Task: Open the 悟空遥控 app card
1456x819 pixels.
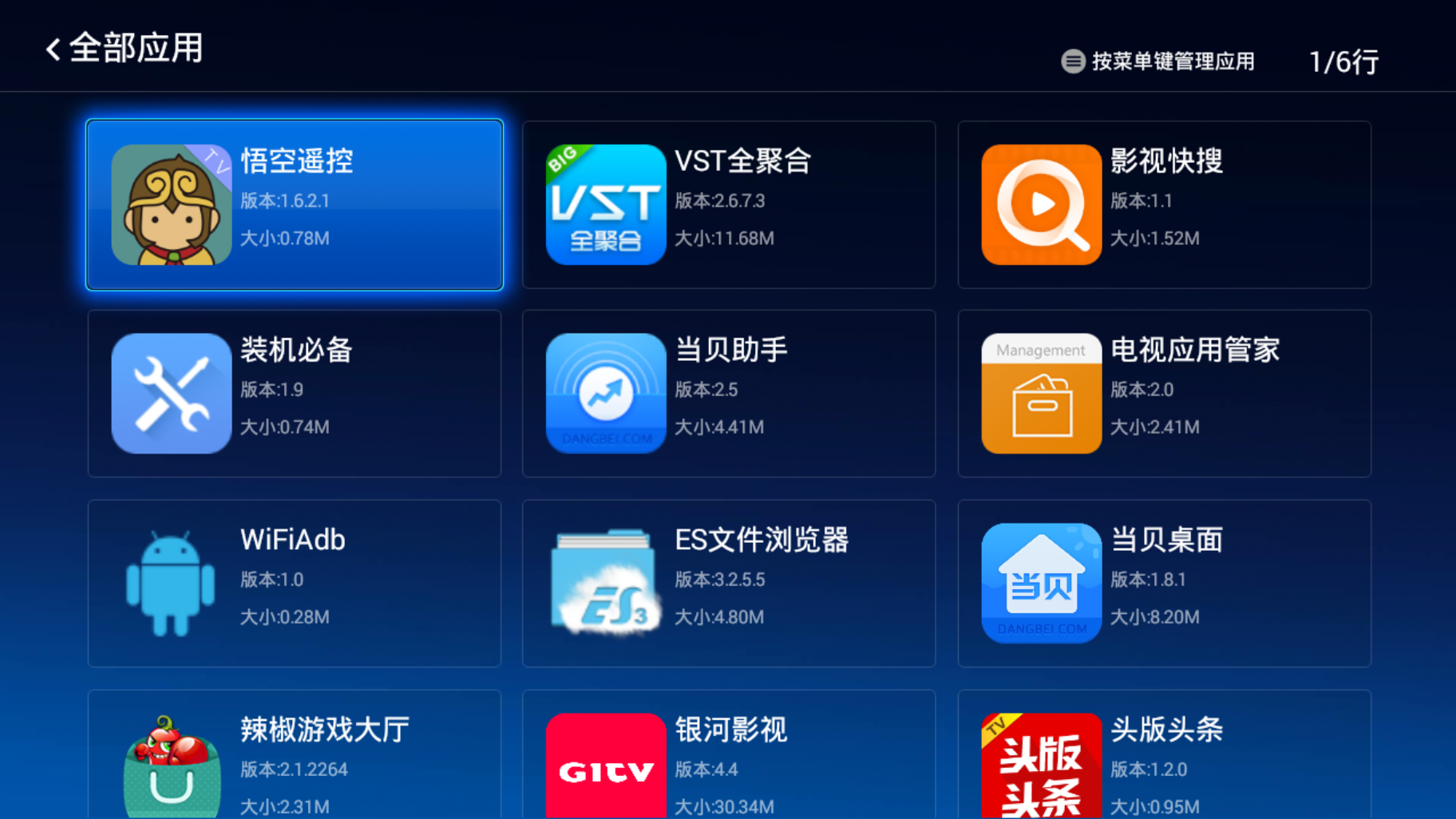Action: (295, 205)
